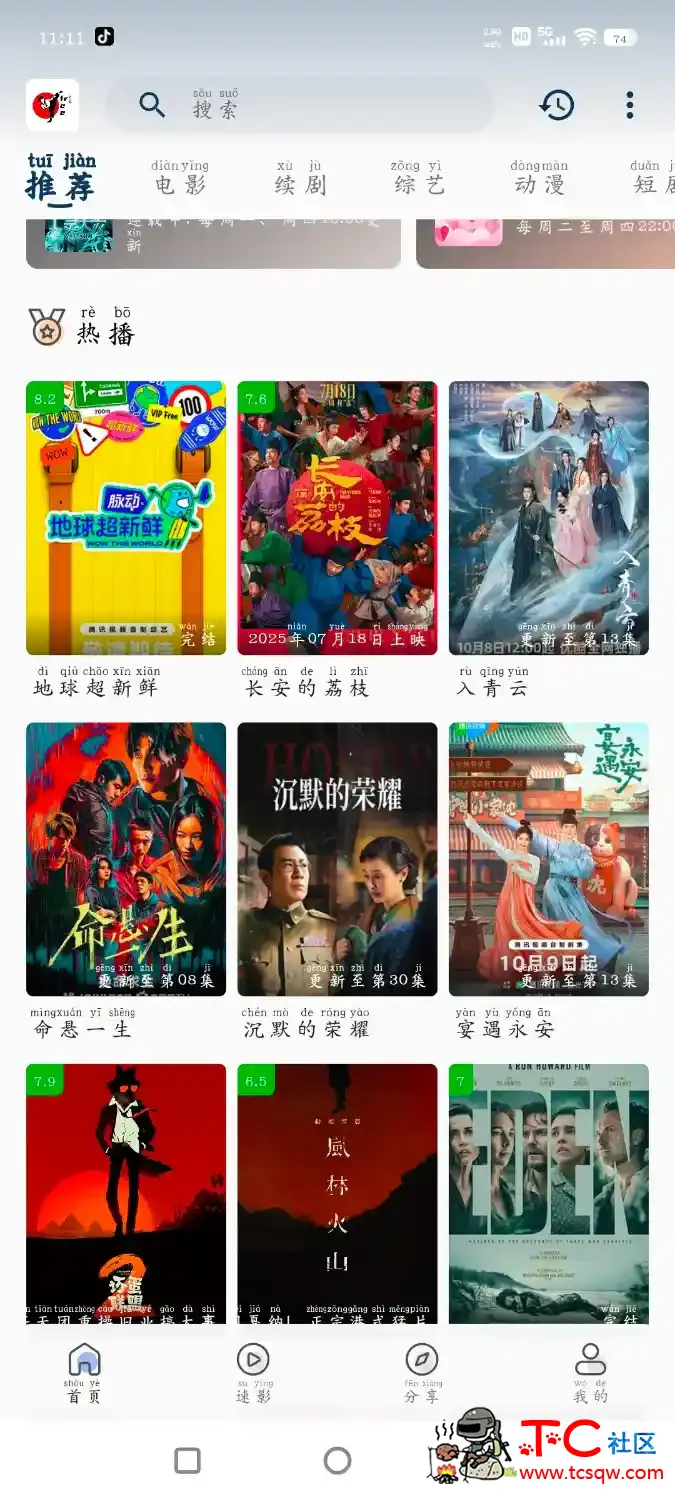Tap the system home button
This screenshot has width=675, height=1500.
click(x=337, y=1461)
